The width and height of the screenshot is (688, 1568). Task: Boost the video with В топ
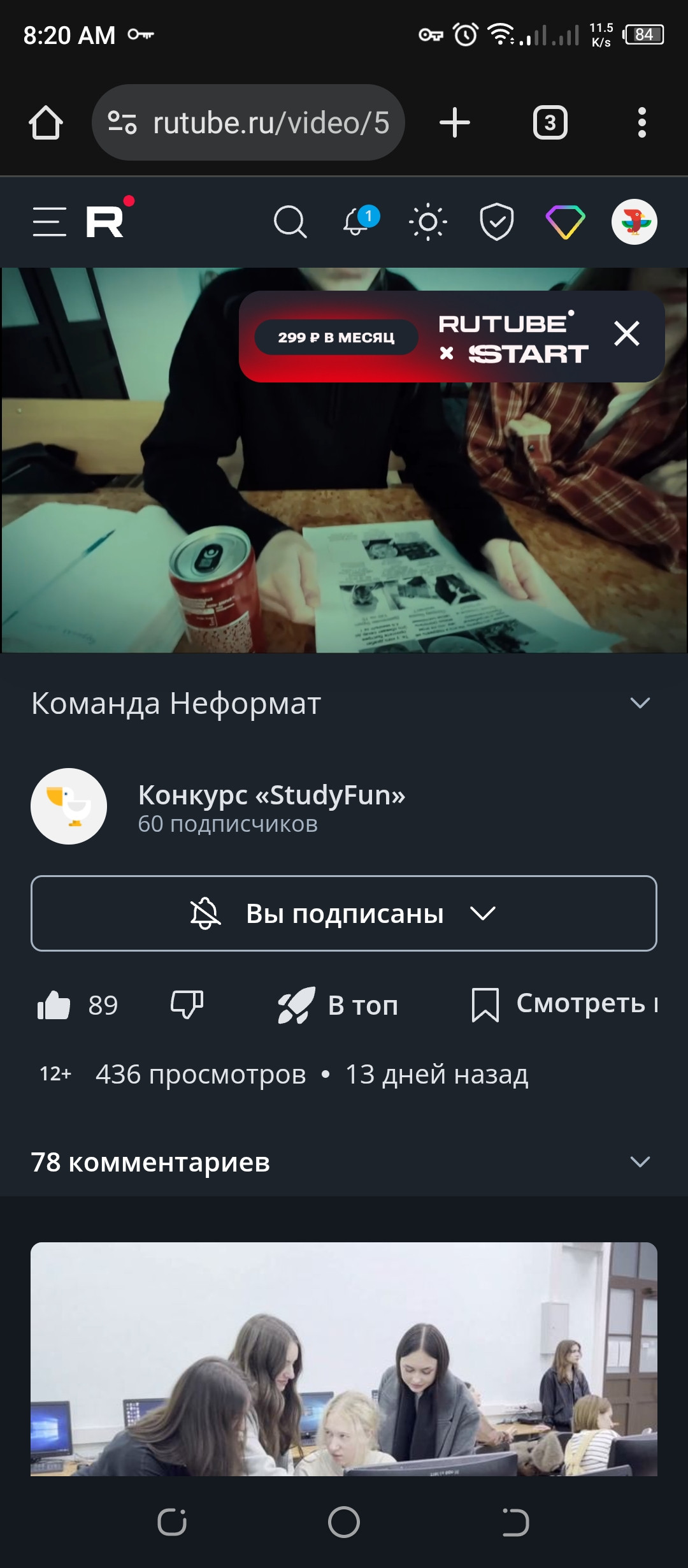point(338,1005)
